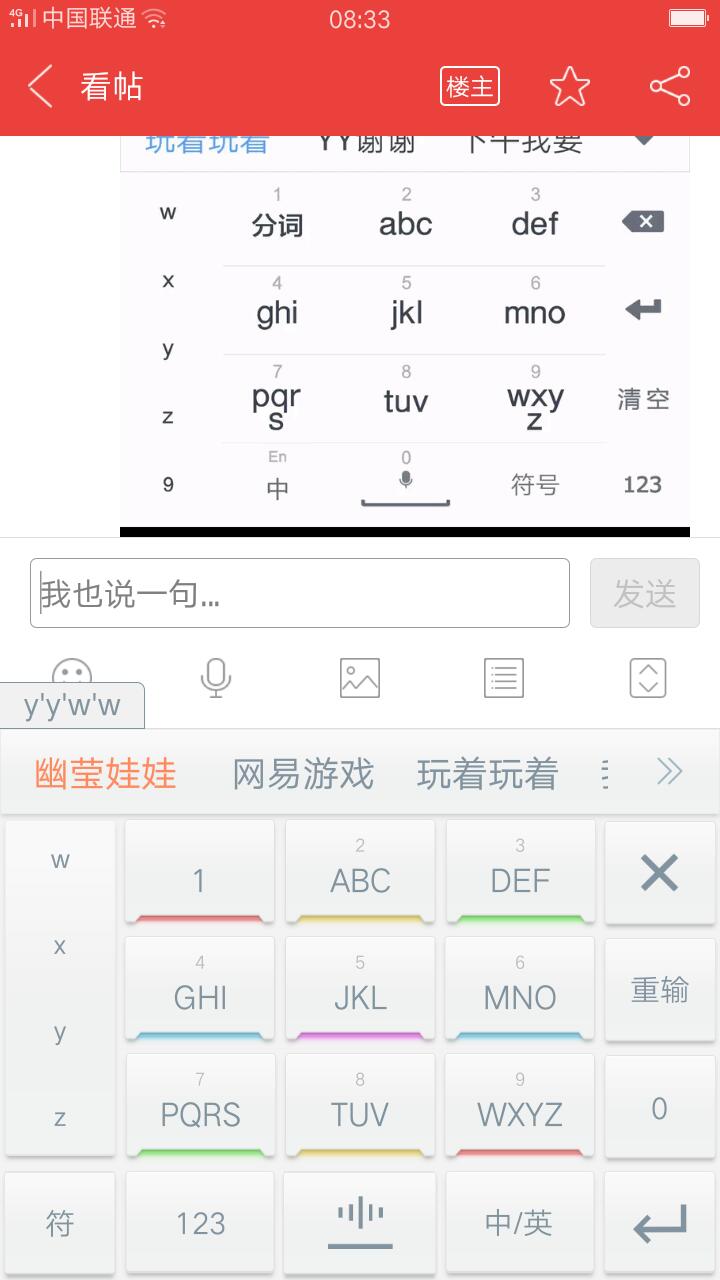Expand more candidate words
The width and height of the screenshot is (720, 1280).
point(669,772)
